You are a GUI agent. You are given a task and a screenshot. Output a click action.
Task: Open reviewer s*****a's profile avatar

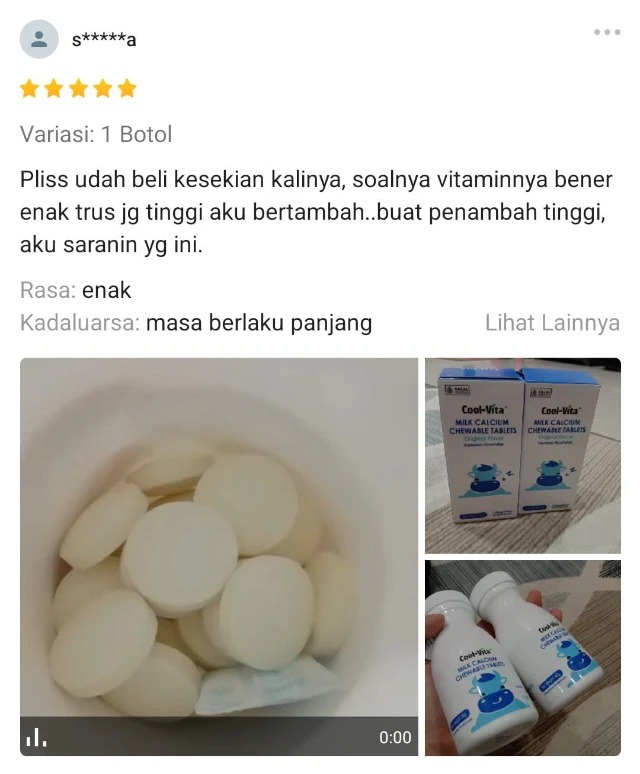click(39, 39)
